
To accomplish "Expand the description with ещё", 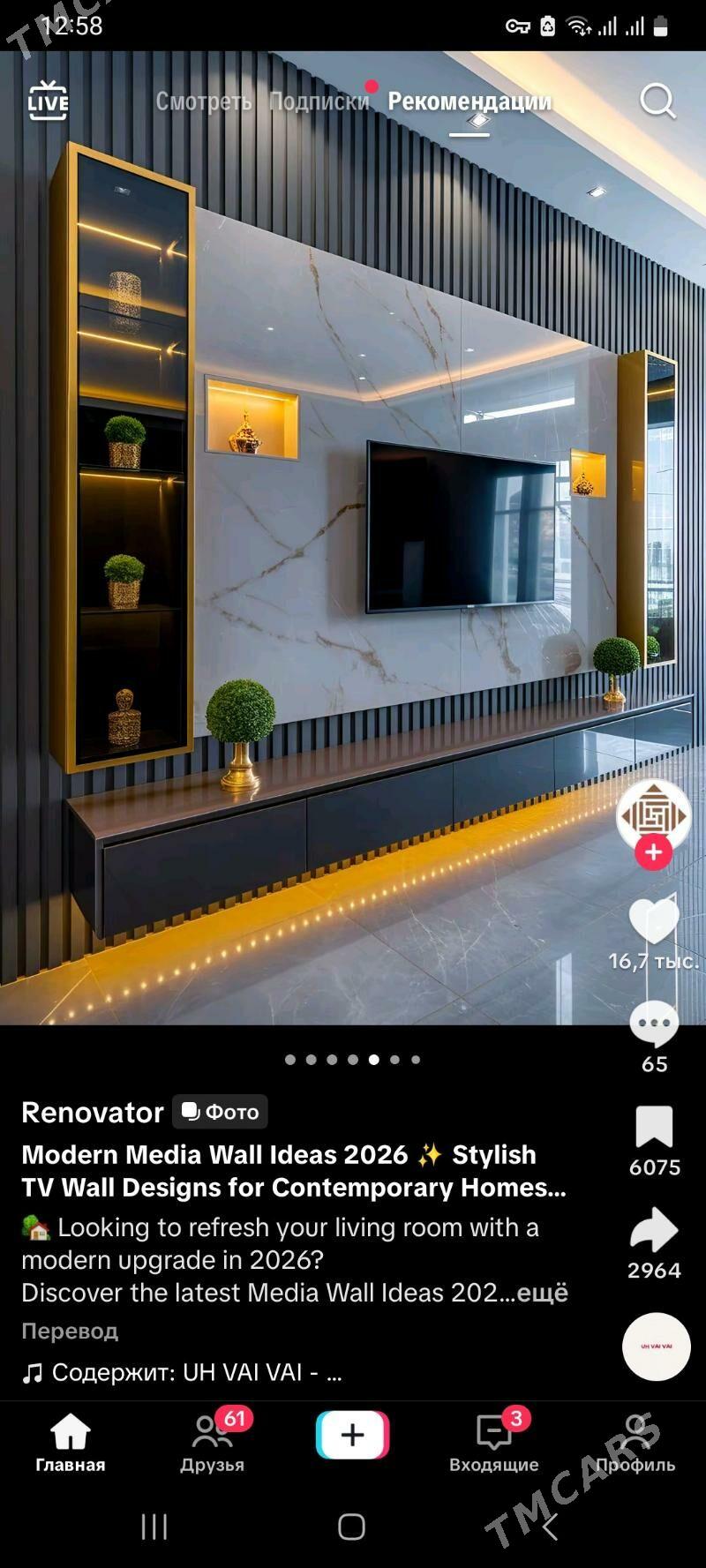I will 542,1293.
